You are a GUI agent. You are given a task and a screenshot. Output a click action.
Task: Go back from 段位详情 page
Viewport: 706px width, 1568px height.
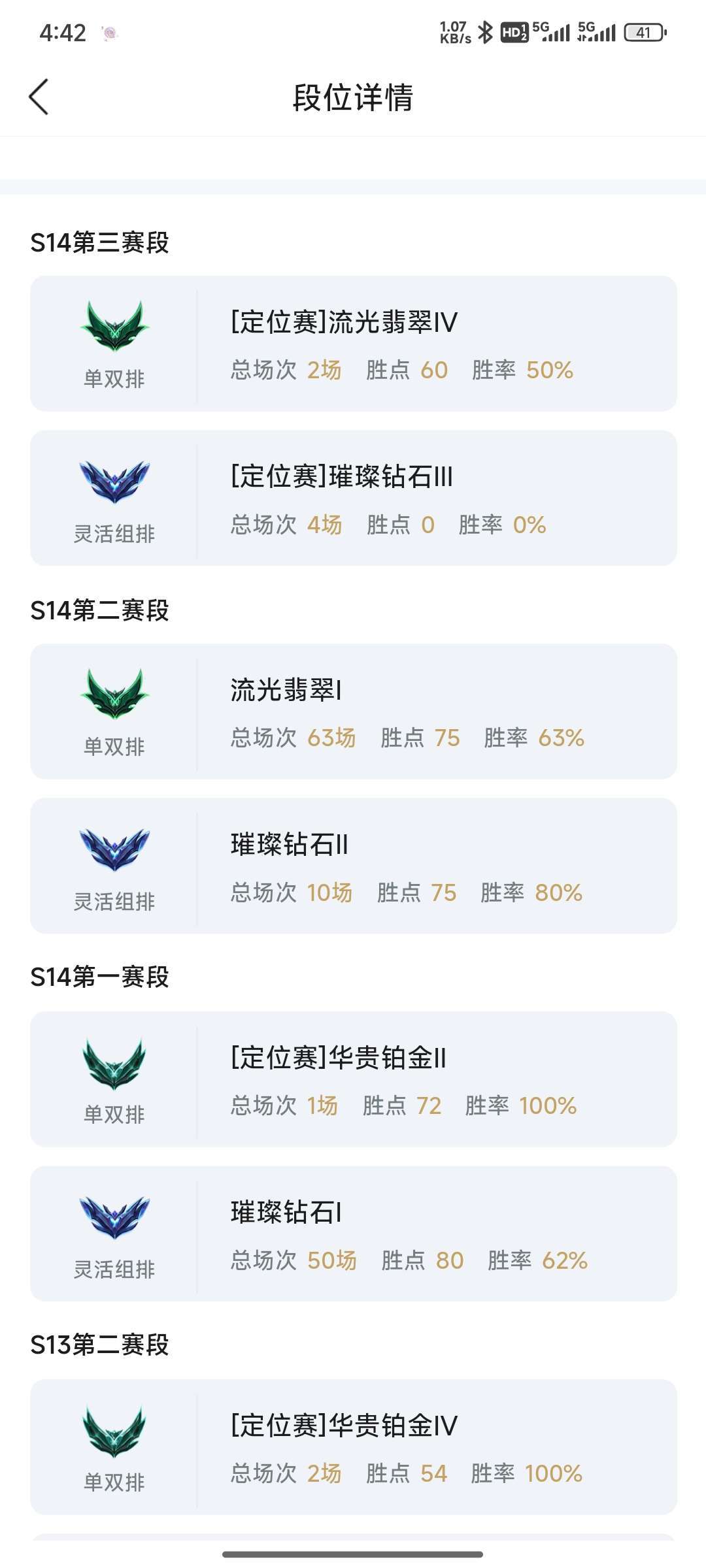pyautogui.click(x=39, y=97)
